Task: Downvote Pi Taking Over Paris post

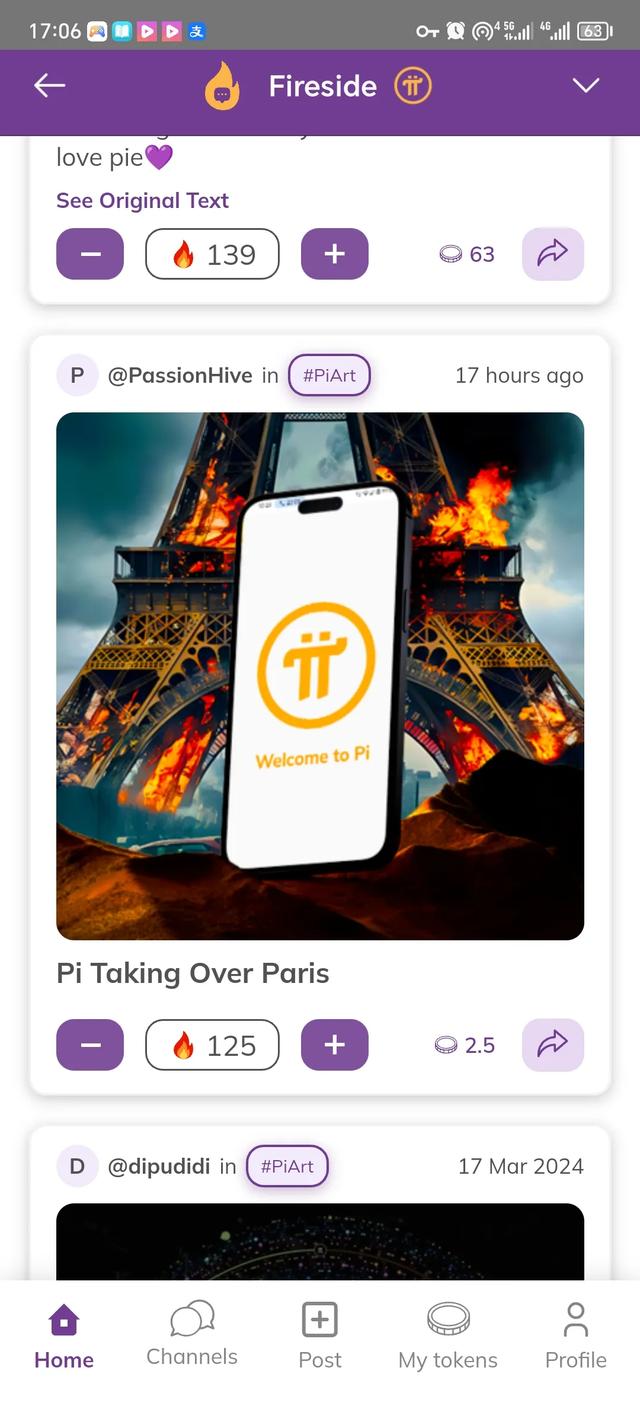Action: (90, 1045)
